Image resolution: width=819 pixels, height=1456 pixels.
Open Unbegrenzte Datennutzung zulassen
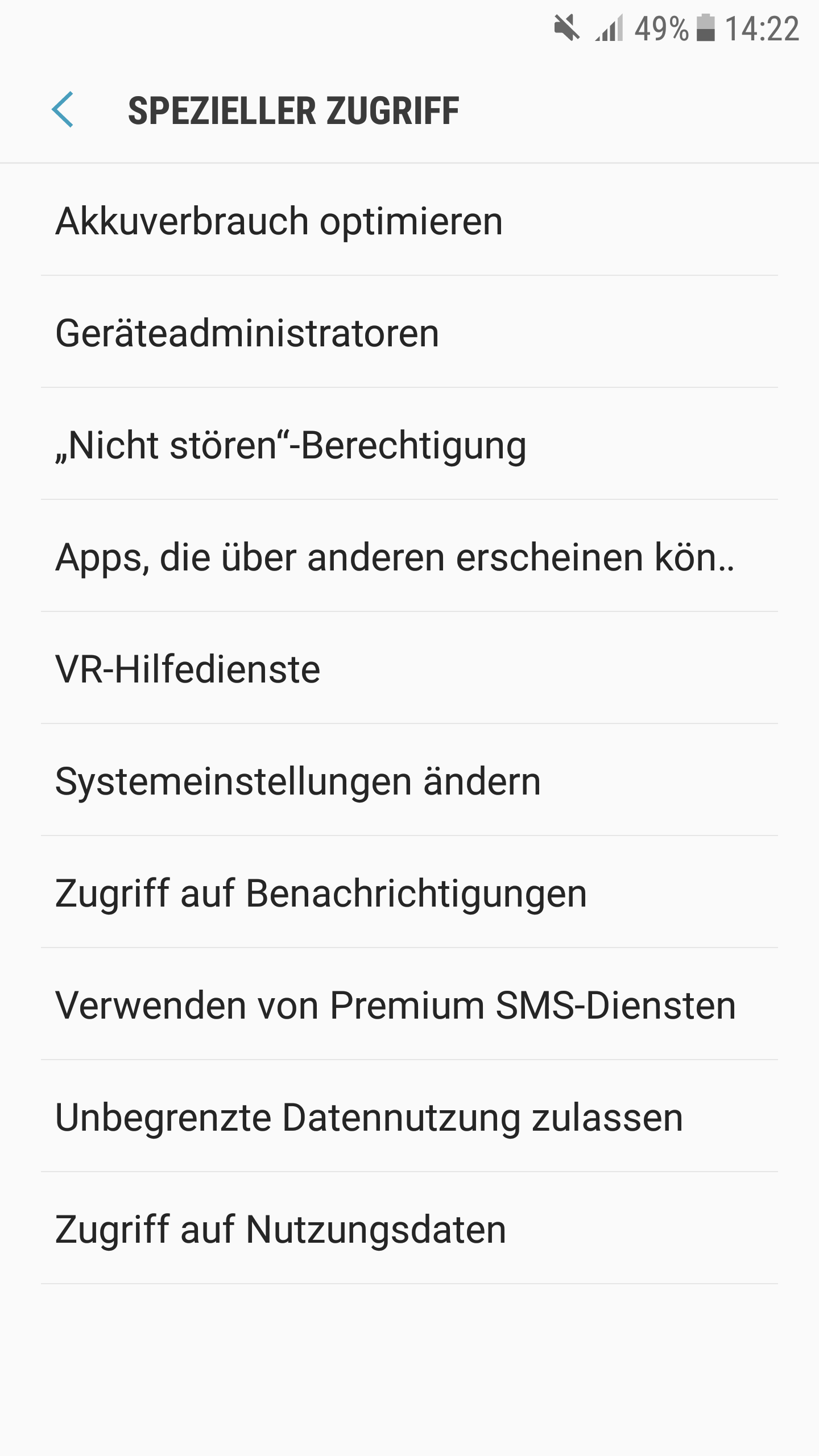pyautogui.click(x=409, y=1116)
